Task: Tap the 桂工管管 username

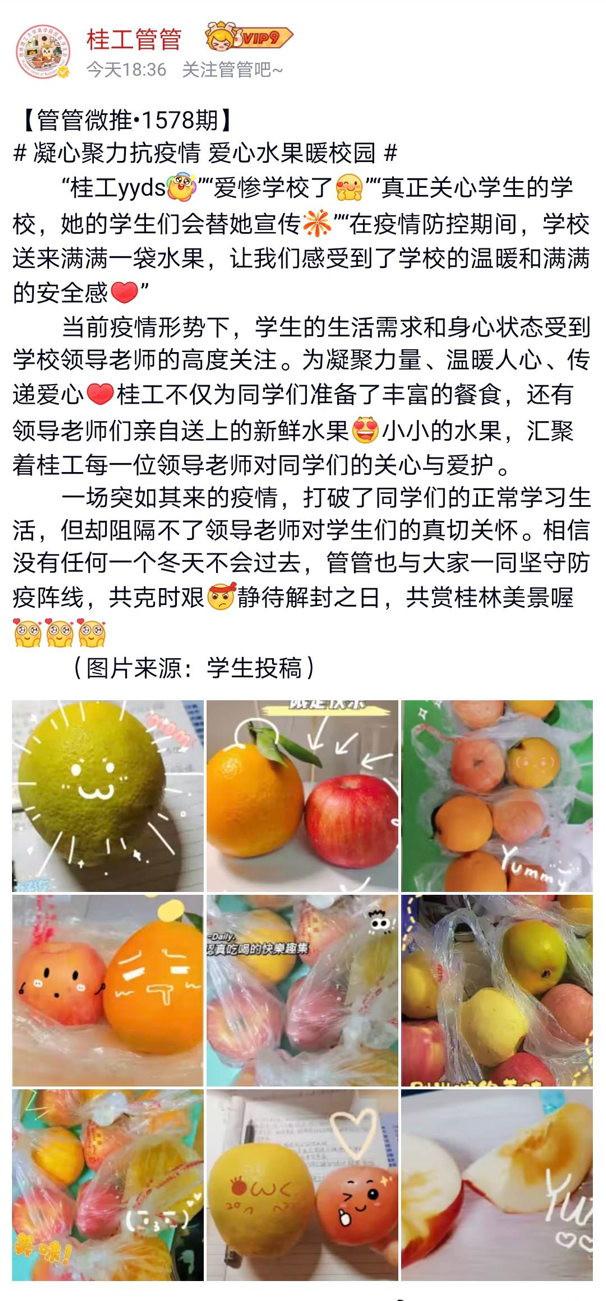Action: coord(134,39)
